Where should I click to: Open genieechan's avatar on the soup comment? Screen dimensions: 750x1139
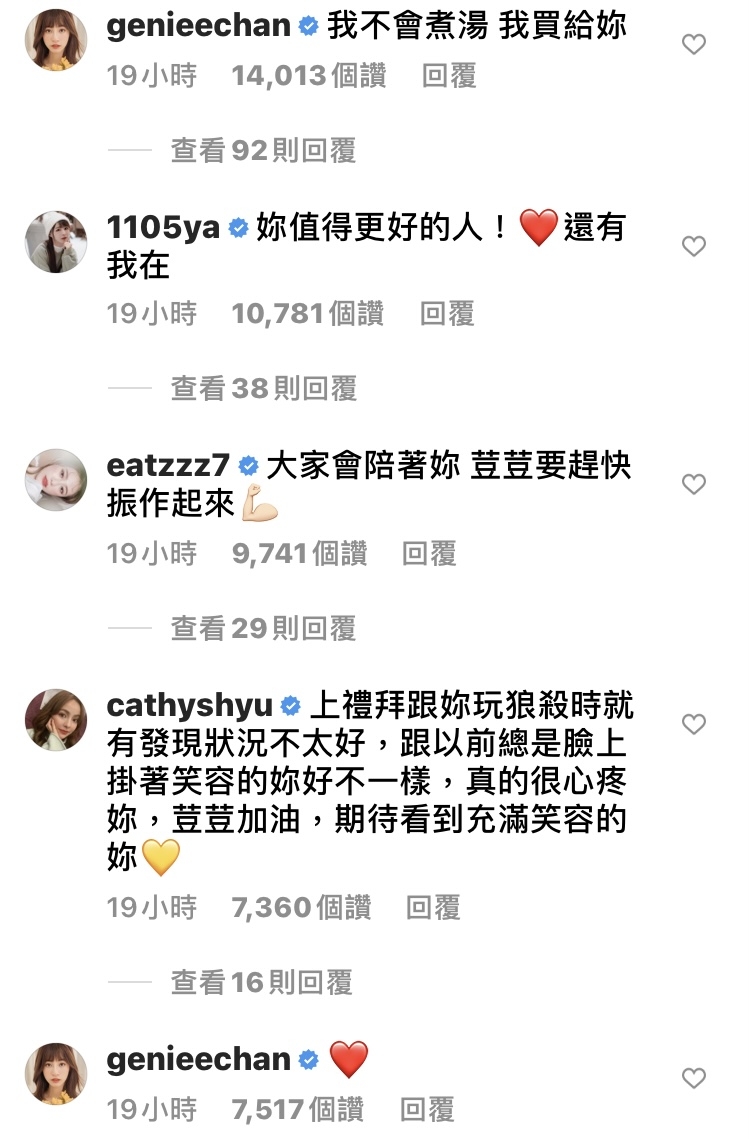56,41
